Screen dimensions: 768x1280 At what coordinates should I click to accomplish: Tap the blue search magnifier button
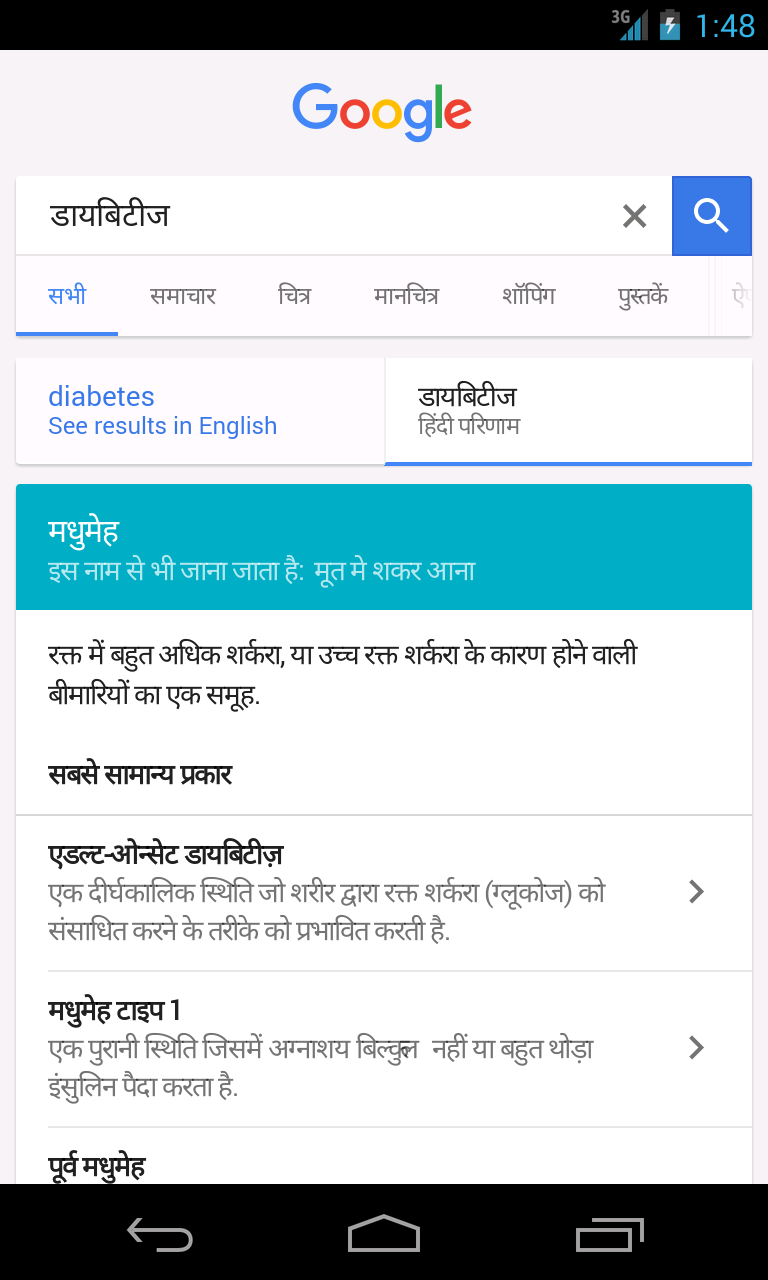pyautogui.click(x=711, y=216)
